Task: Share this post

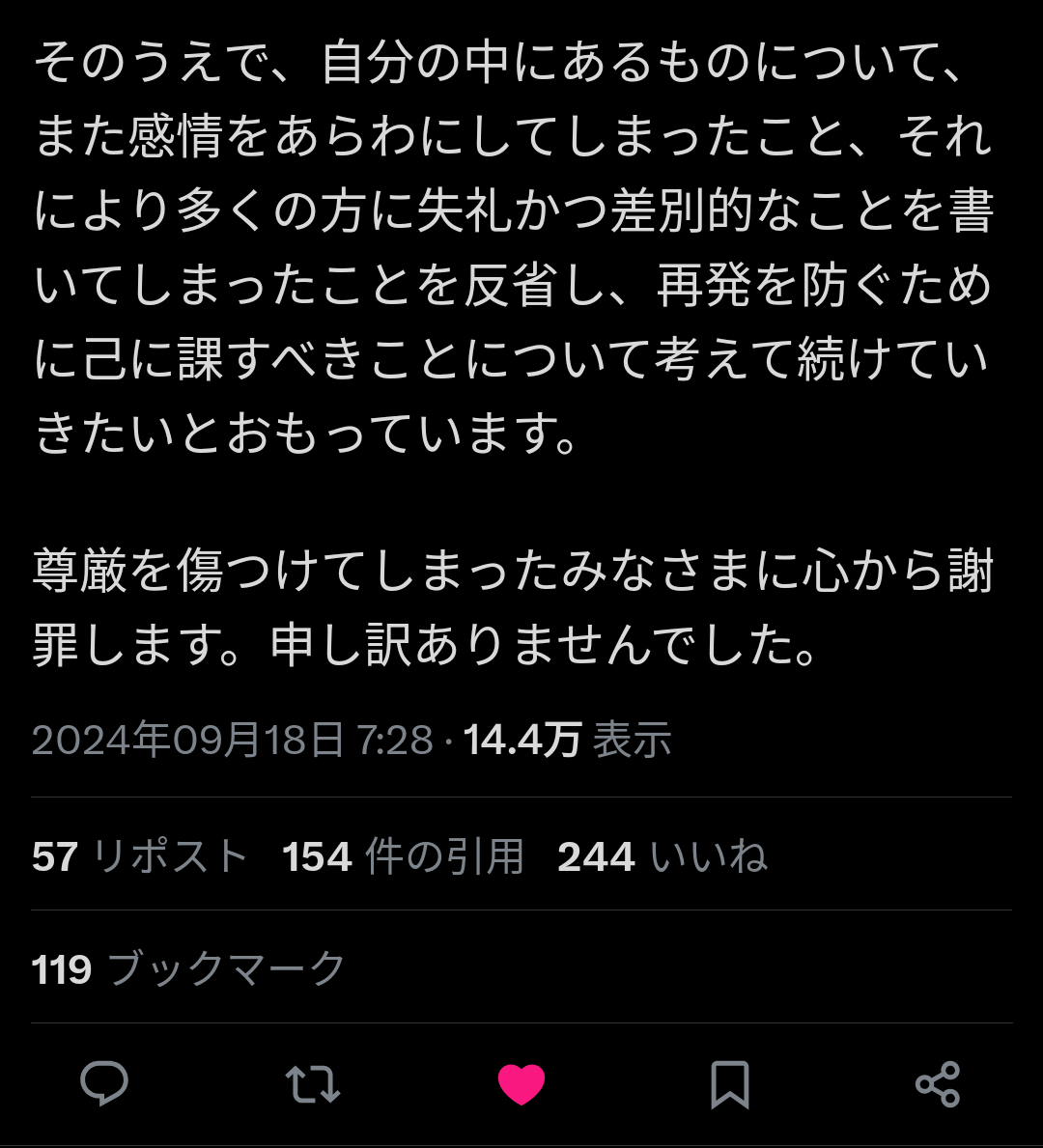Action: pos(937,1084)
